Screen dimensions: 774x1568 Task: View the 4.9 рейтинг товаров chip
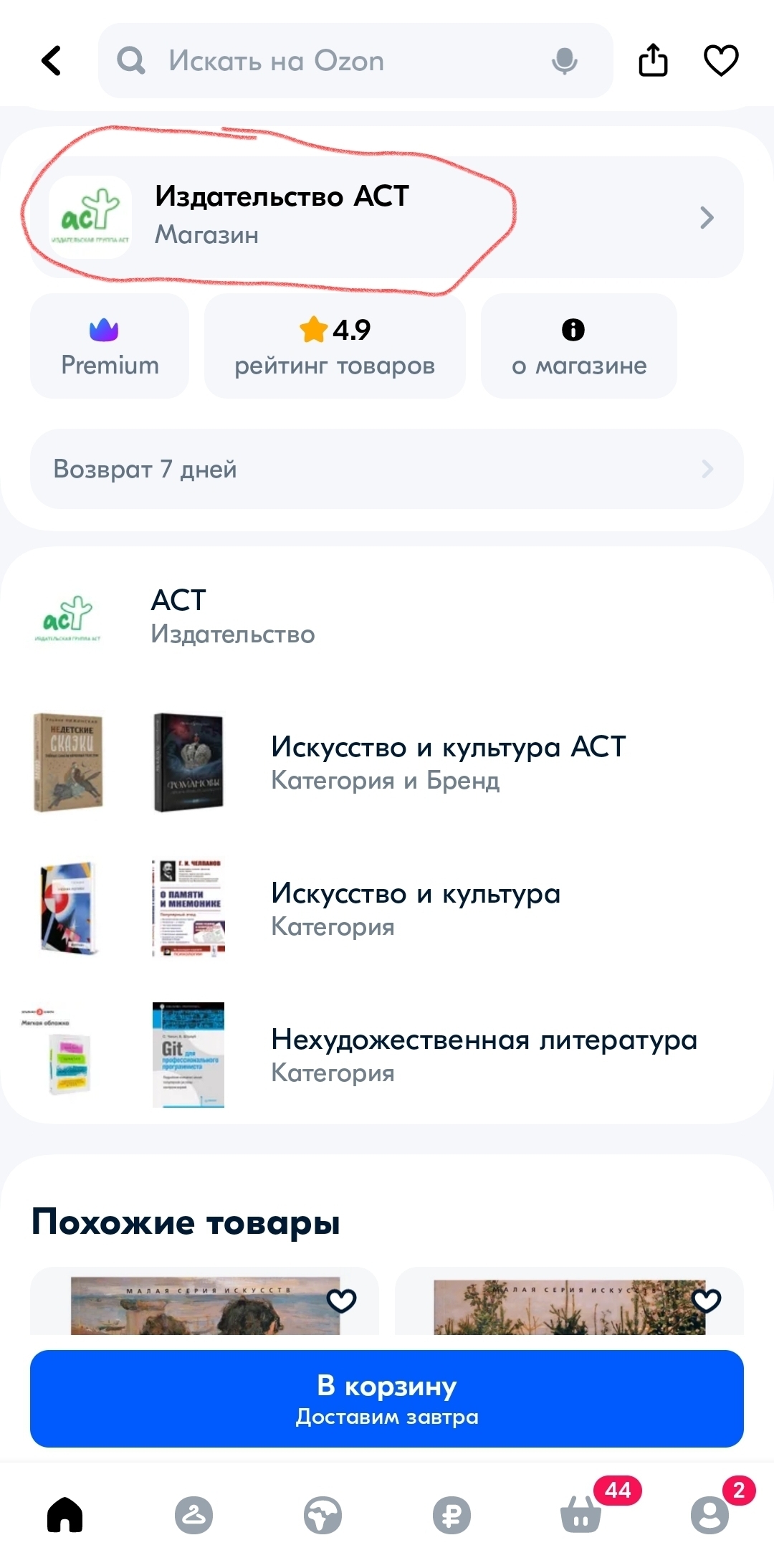click(335, 346)
